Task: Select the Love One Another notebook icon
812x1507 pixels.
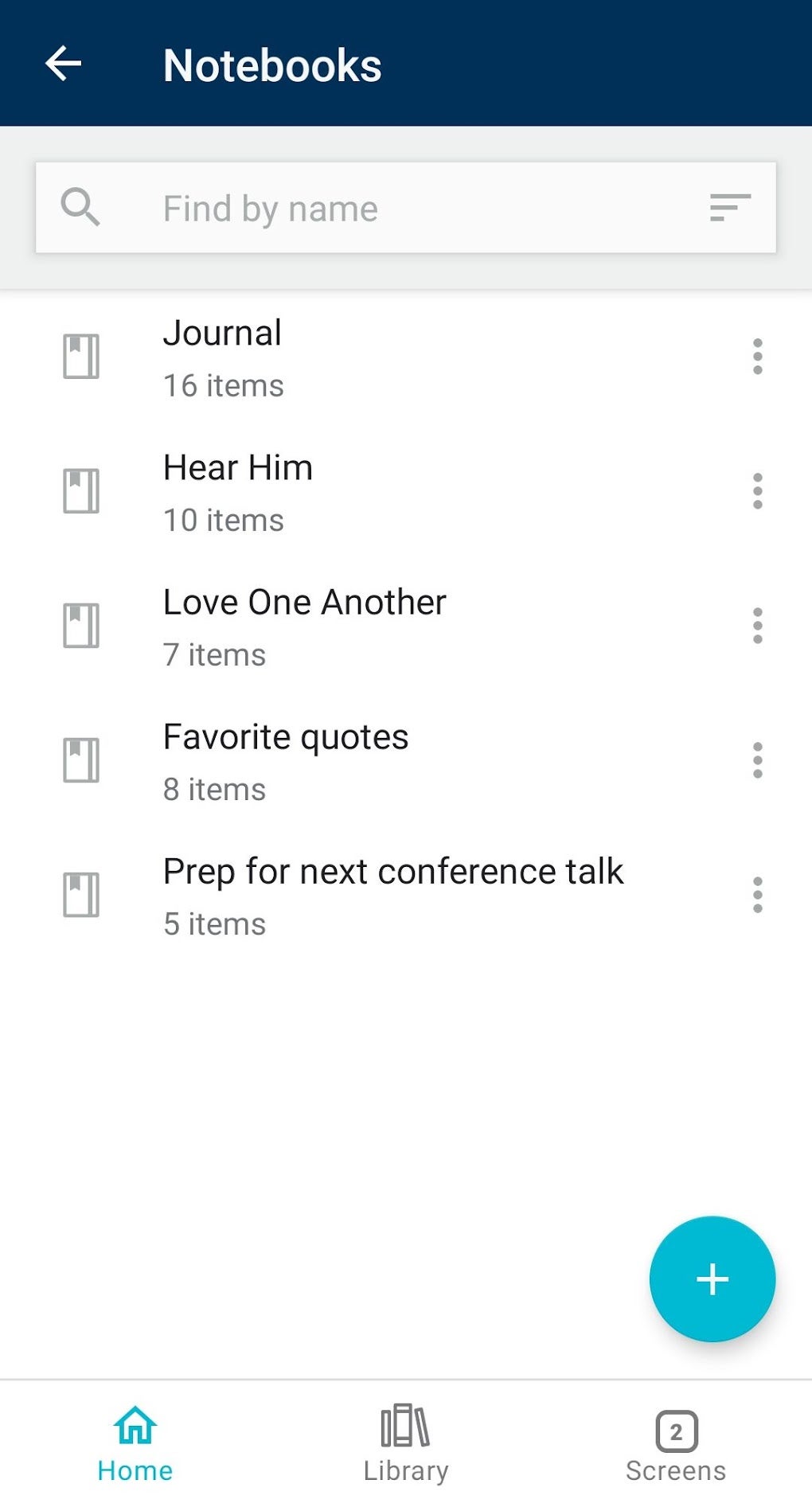Action: pyautogui.click(x=80, y=626)
